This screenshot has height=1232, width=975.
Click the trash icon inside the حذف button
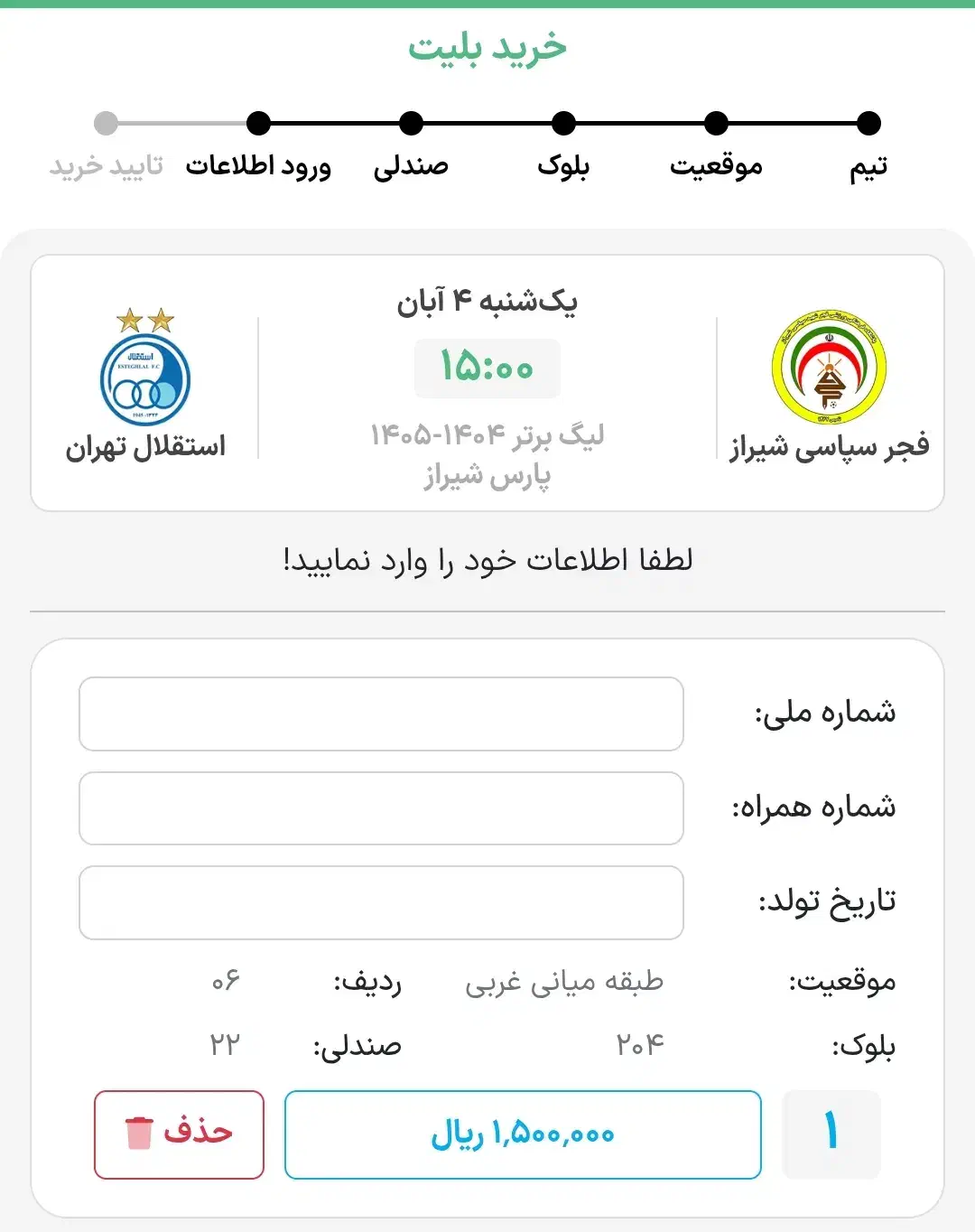click(x=137, y=1134)
